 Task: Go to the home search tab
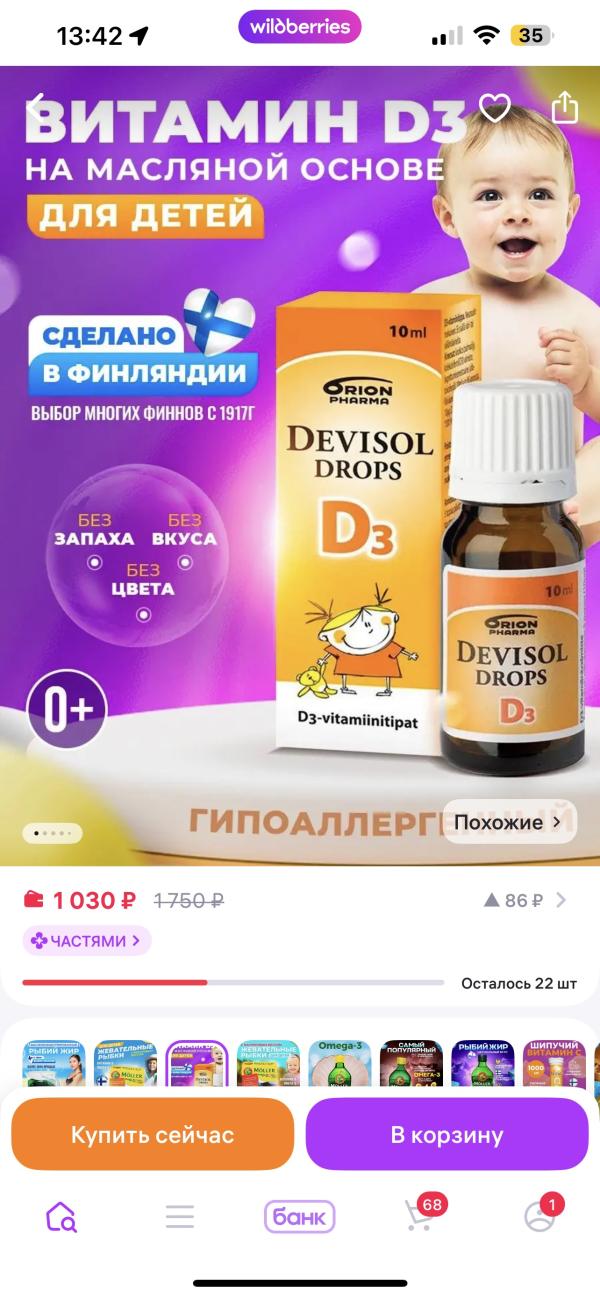(61, 1216)
